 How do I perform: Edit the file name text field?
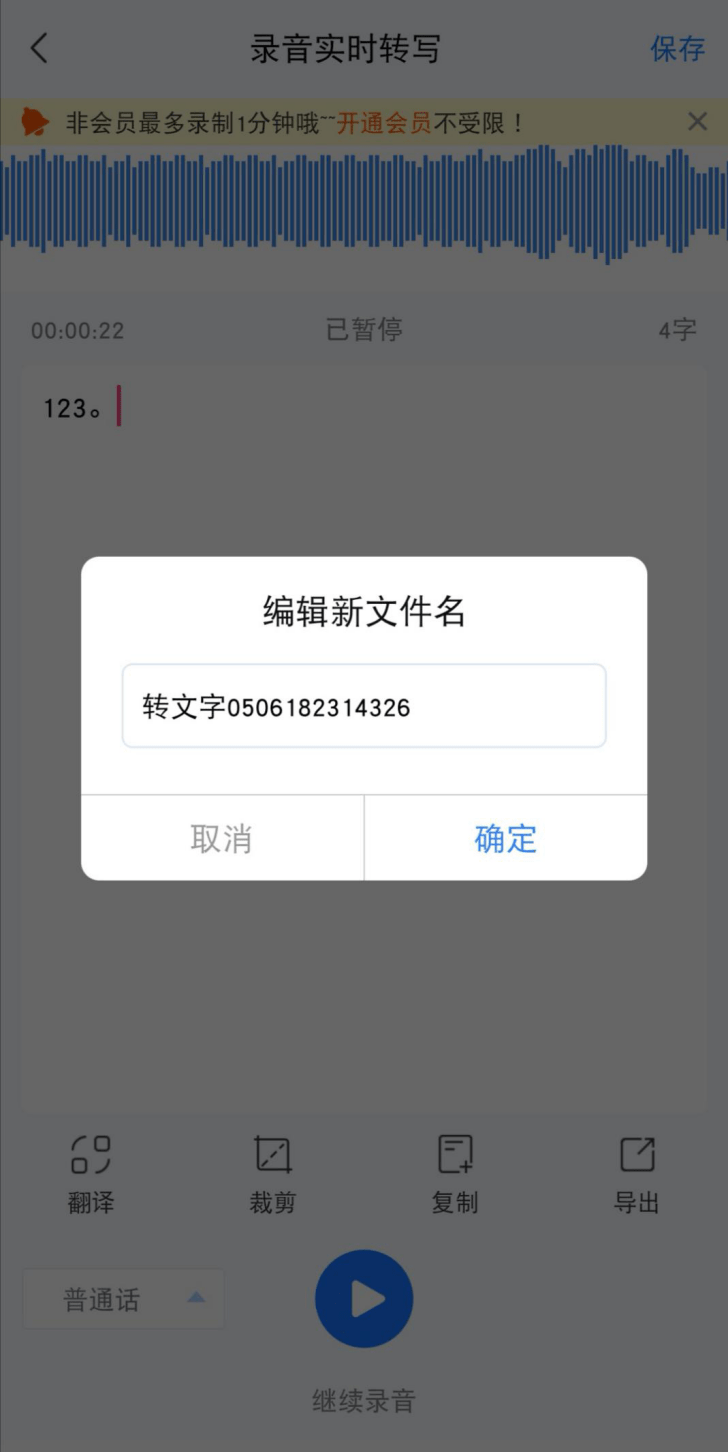click(364, 707)
